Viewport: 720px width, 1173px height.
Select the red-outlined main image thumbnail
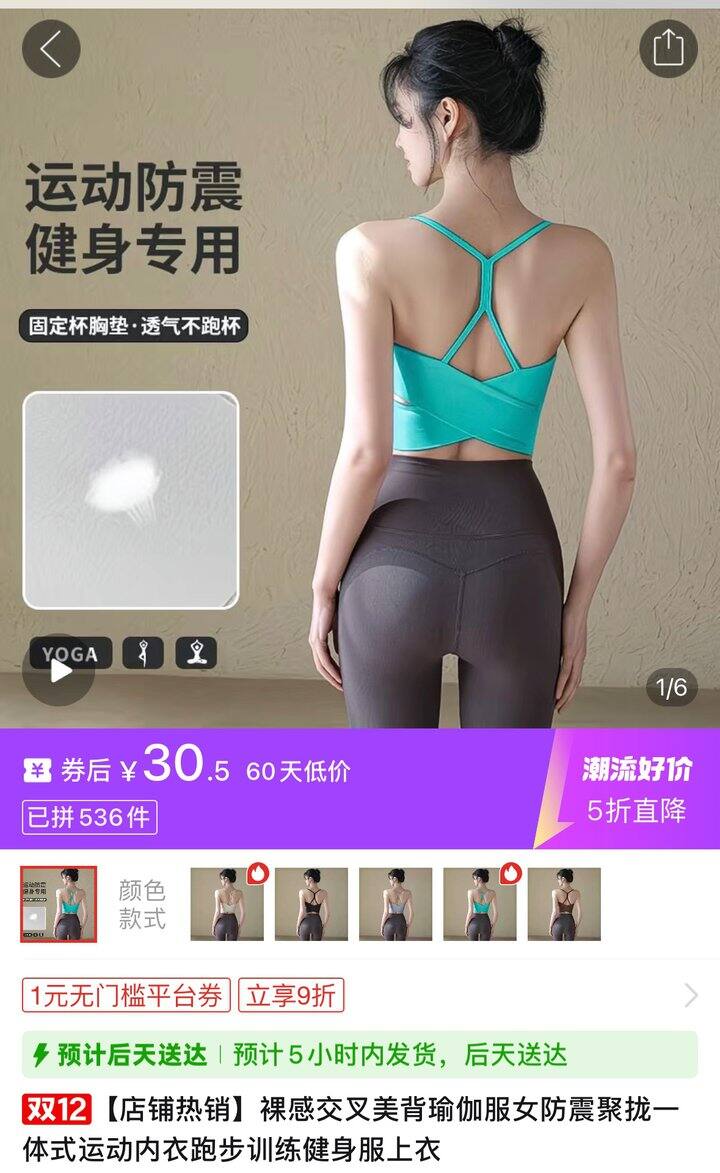[59, 904]
